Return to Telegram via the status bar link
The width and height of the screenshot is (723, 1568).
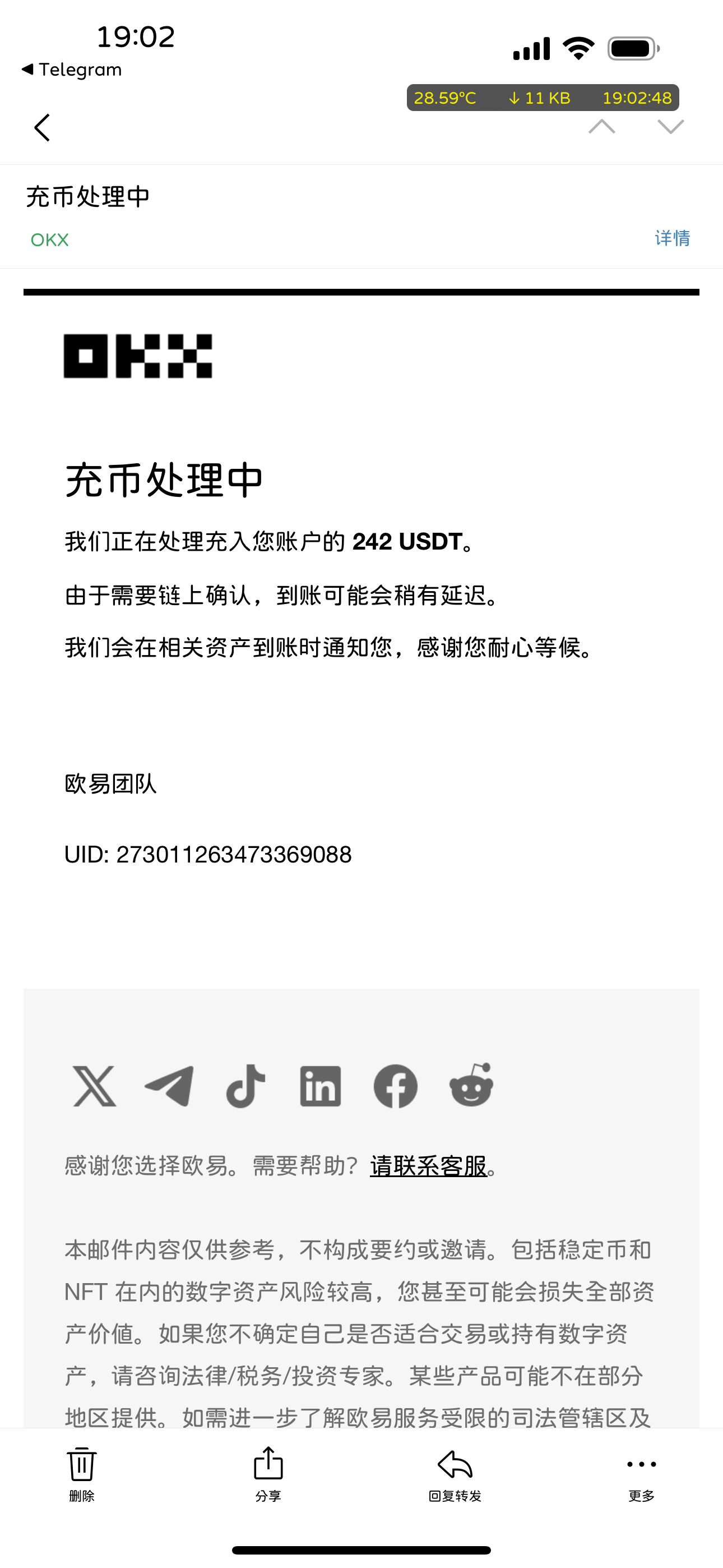pyautogui.click(x=72, y=70)
